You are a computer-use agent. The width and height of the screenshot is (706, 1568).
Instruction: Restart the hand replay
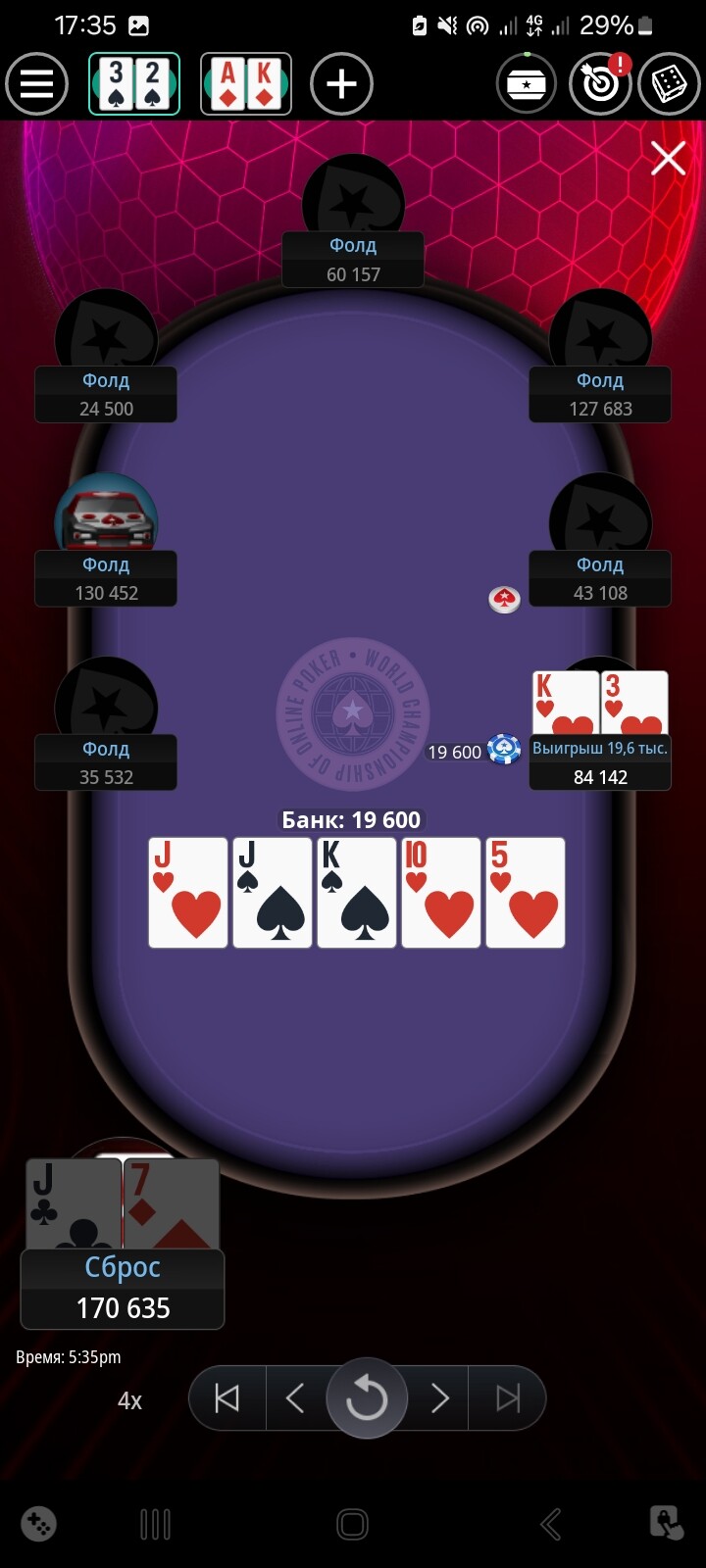tap(367, 1398)
